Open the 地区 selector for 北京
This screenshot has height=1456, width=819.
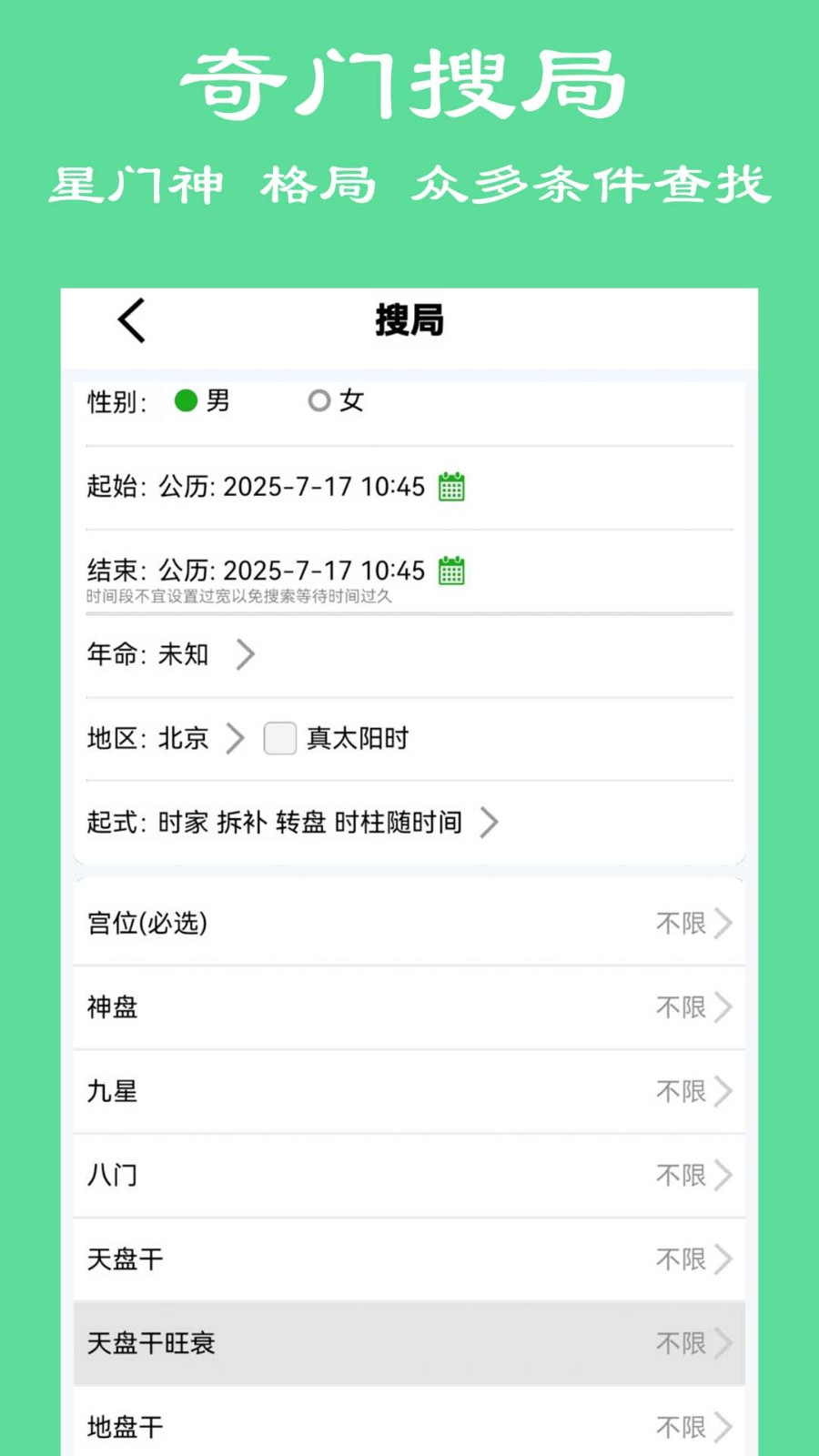235,739
